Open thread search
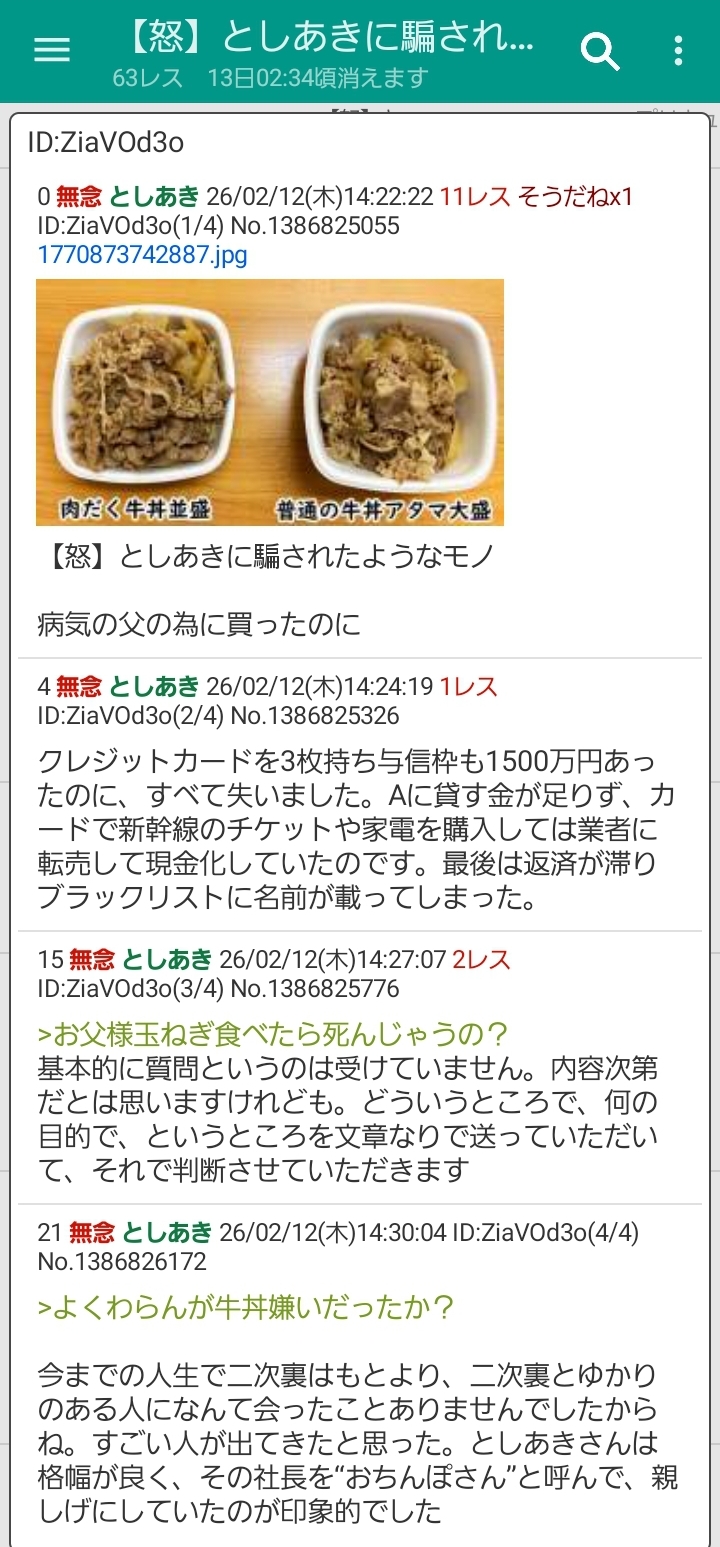This screenshot has height=1547, width=720. (x=600, y=50)
